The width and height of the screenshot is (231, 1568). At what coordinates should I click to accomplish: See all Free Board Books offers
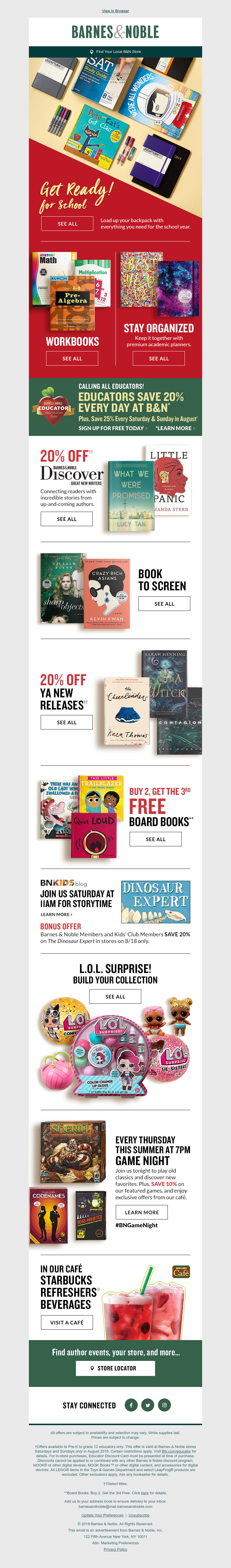[x=156, y=839]
